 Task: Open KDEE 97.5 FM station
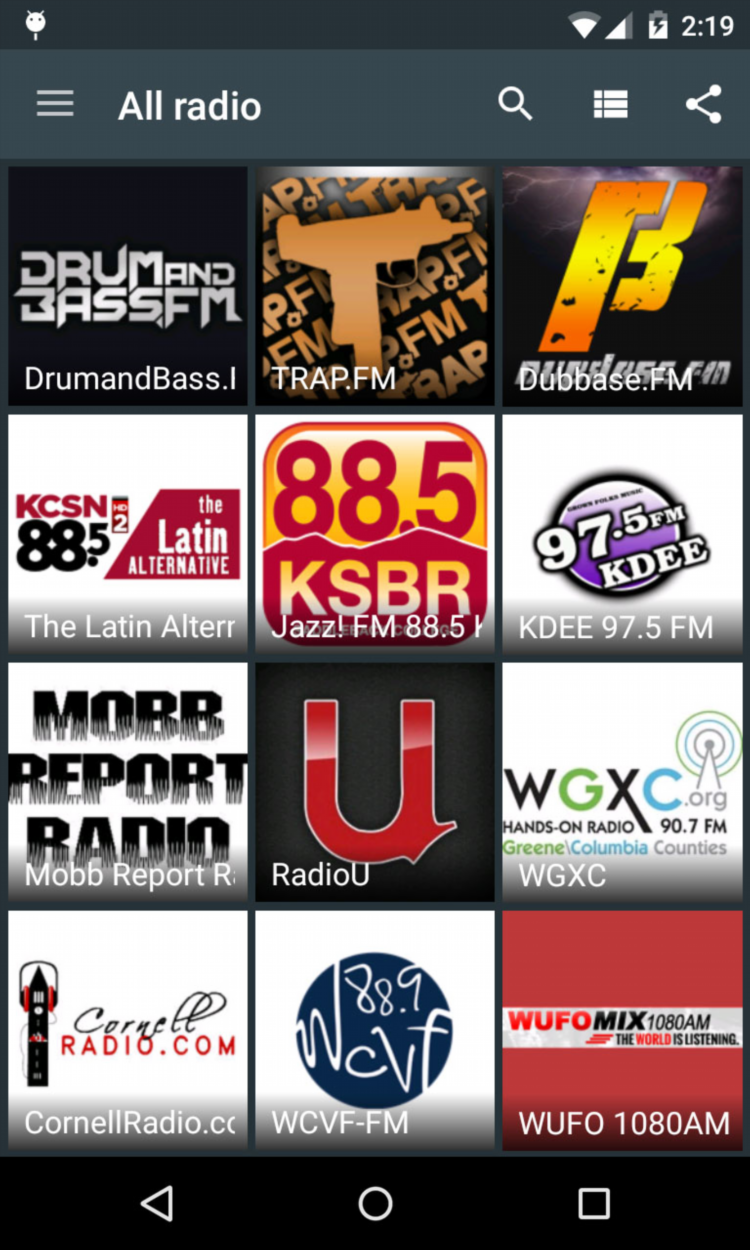[622, 534]
